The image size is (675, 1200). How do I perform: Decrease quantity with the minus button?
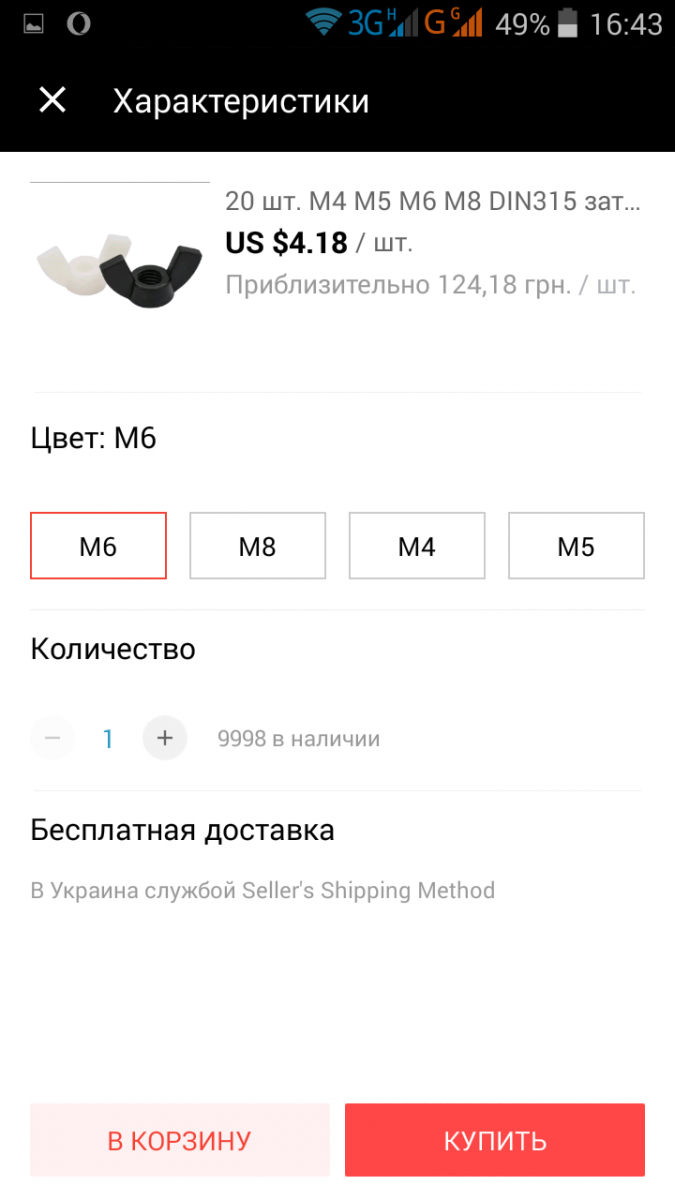click(52, 739)
